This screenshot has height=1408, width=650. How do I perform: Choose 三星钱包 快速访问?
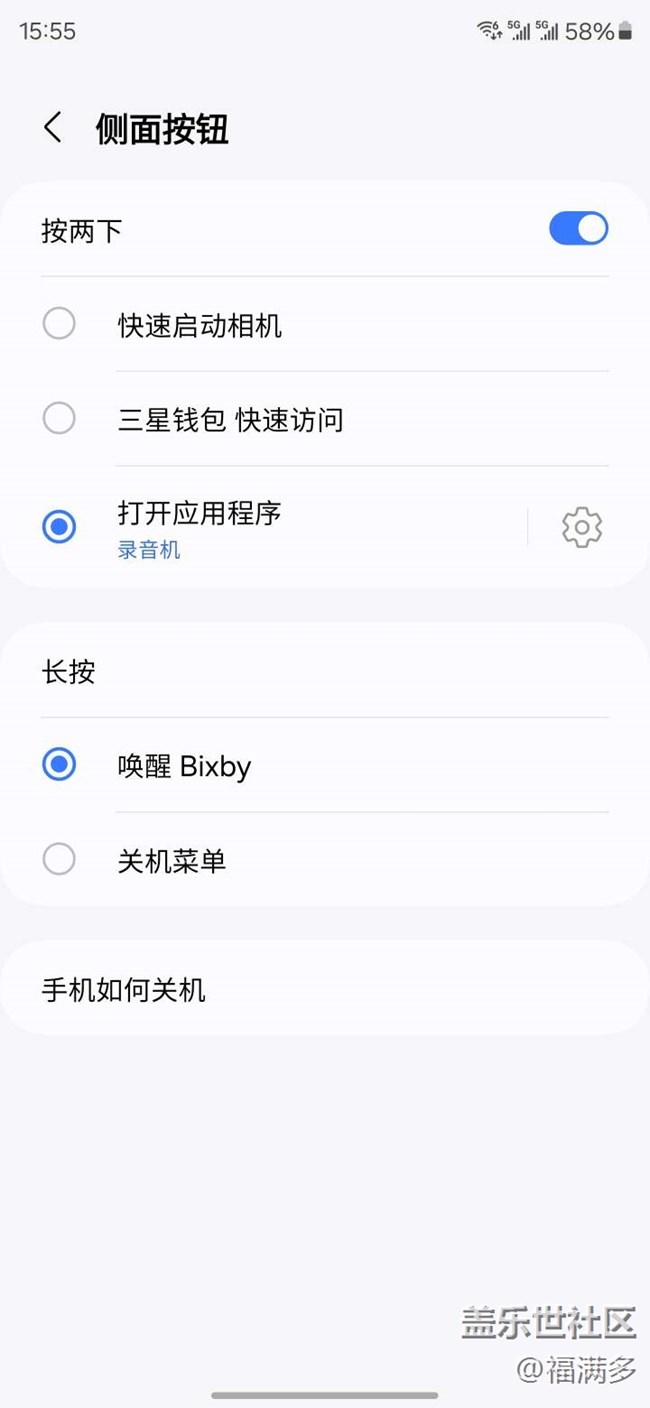point(325,418)
